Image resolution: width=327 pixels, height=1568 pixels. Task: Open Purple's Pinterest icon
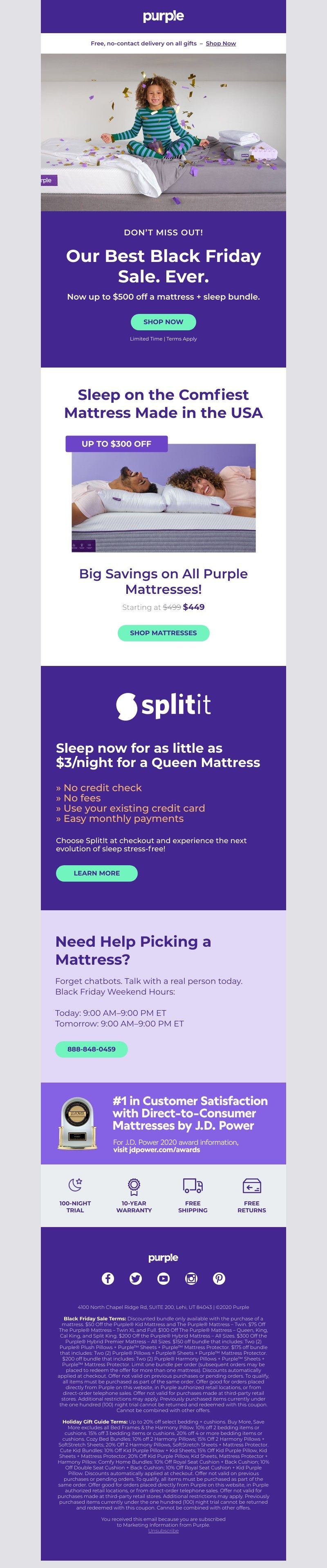pyautogui.click(x=219, y=1278)
